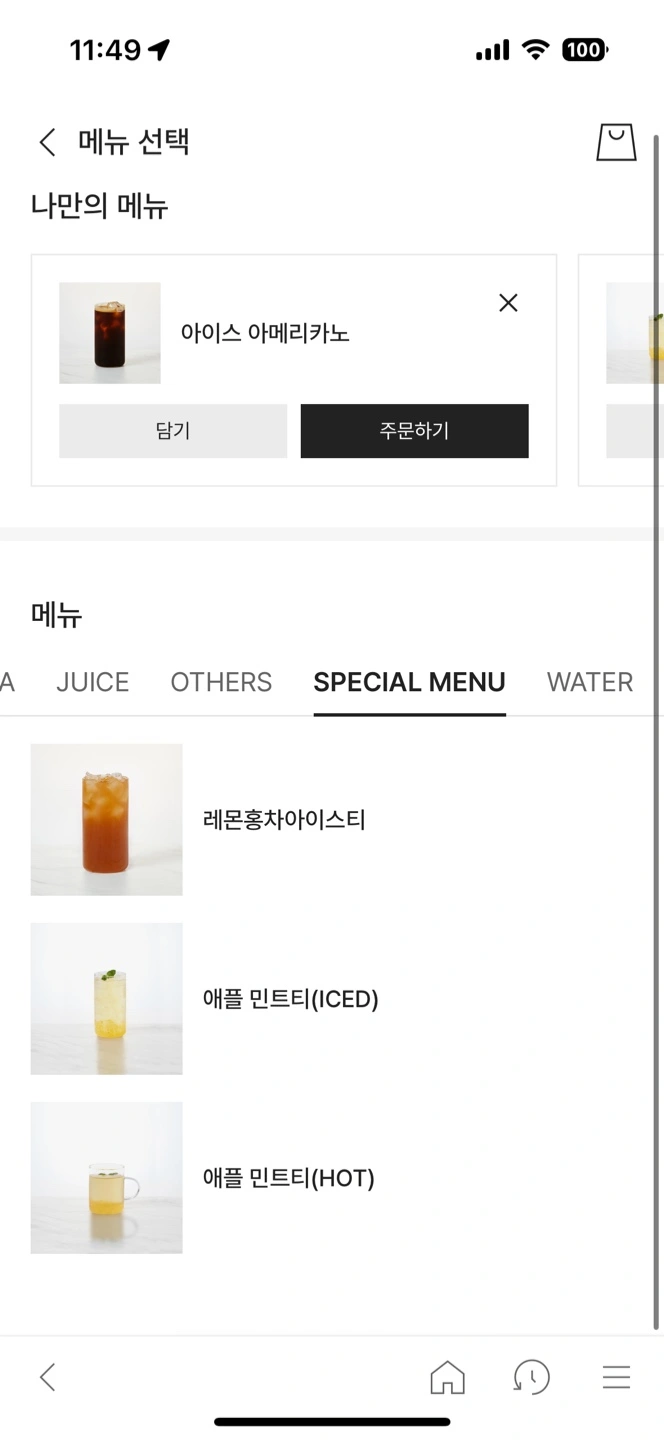Switch to the JUICE tab
Image resolution: width=664 pixels, height=1440 pixels.
93,682
